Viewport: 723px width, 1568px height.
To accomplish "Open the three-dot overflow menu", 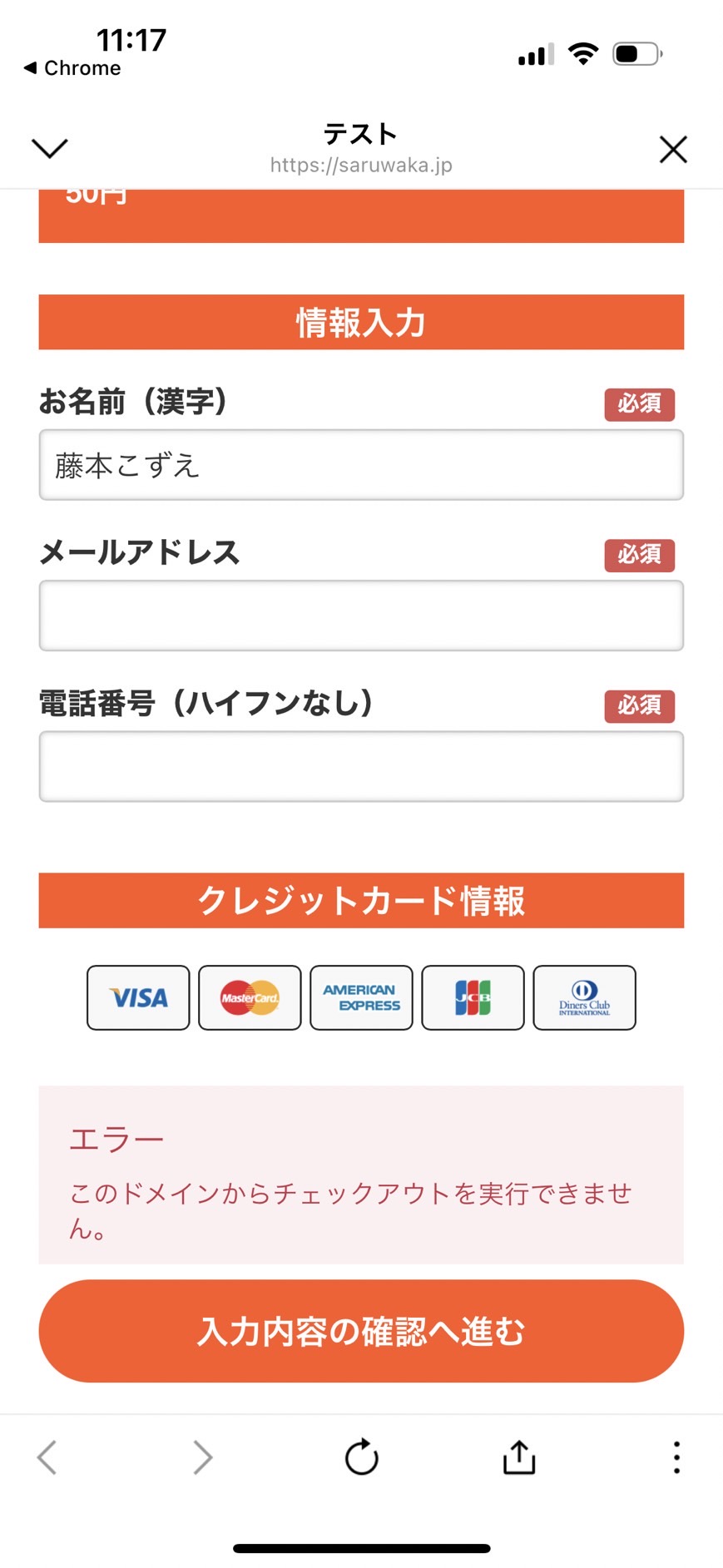I will click(x=676, y=1457).
